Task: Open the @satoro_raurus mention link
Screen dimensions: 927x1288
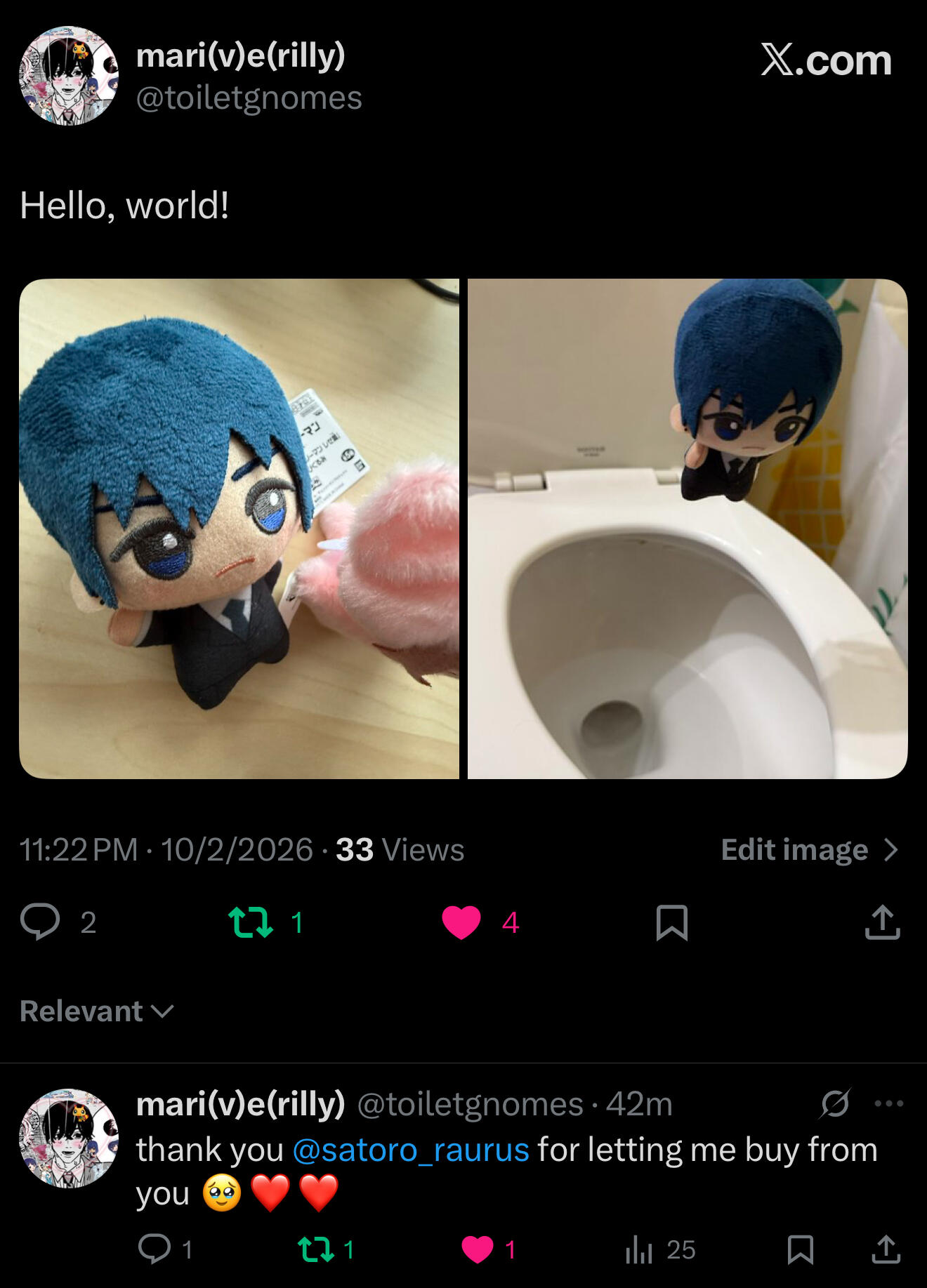Action: pos(410,1150)
